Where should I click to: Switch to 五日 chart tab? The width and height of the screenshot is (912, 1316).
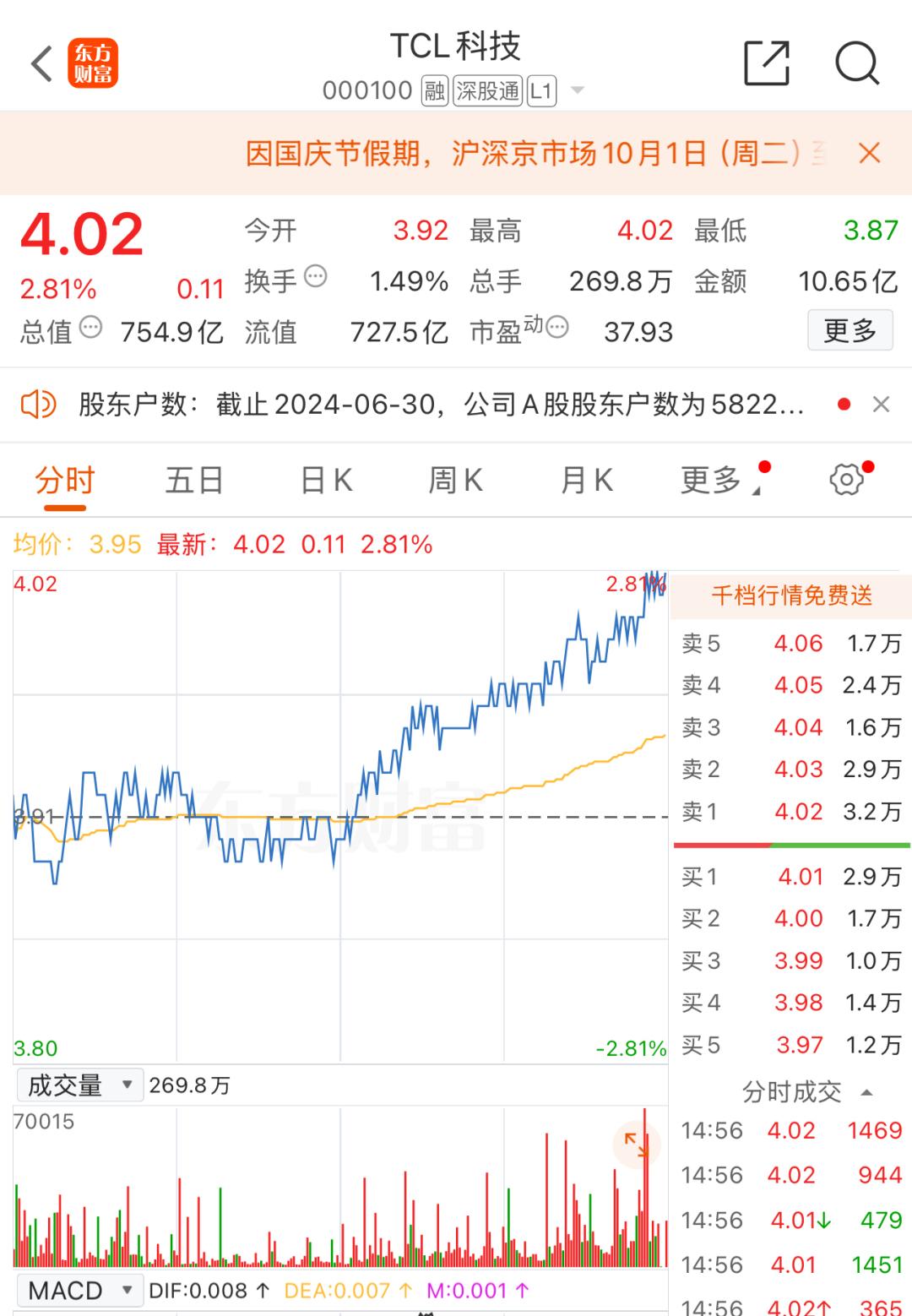194,481
